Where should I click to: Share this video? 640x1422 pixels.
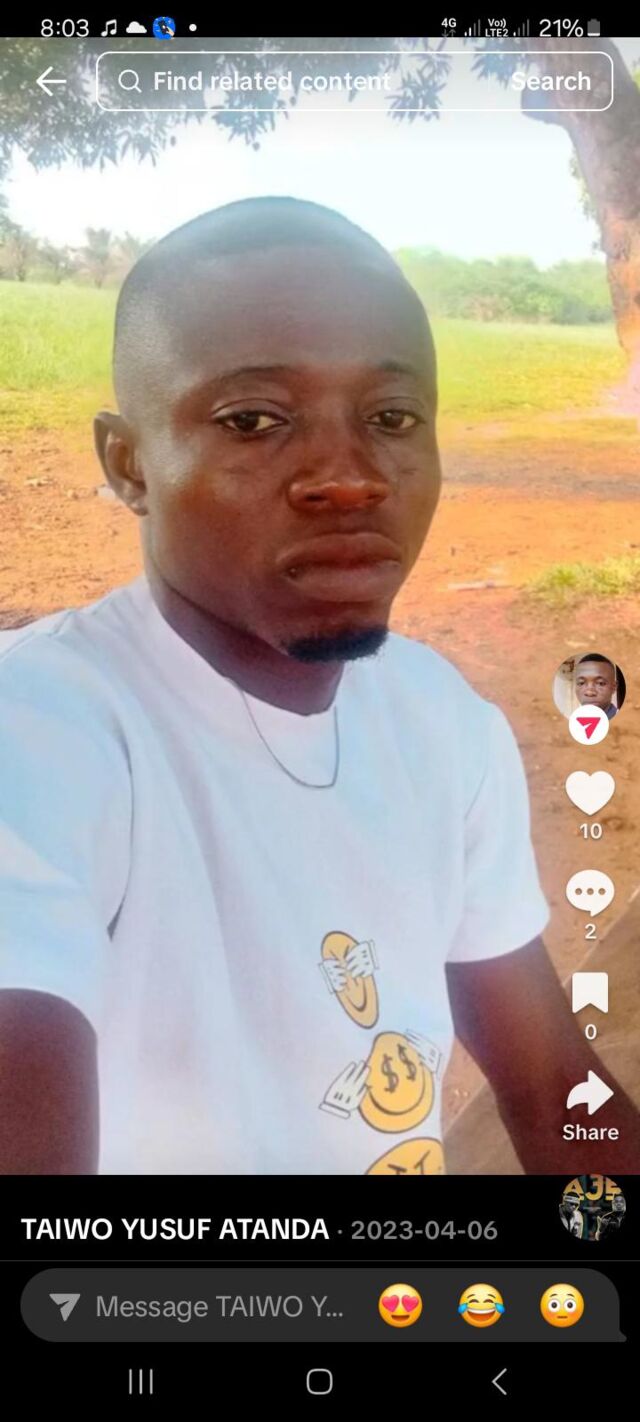590,1096
